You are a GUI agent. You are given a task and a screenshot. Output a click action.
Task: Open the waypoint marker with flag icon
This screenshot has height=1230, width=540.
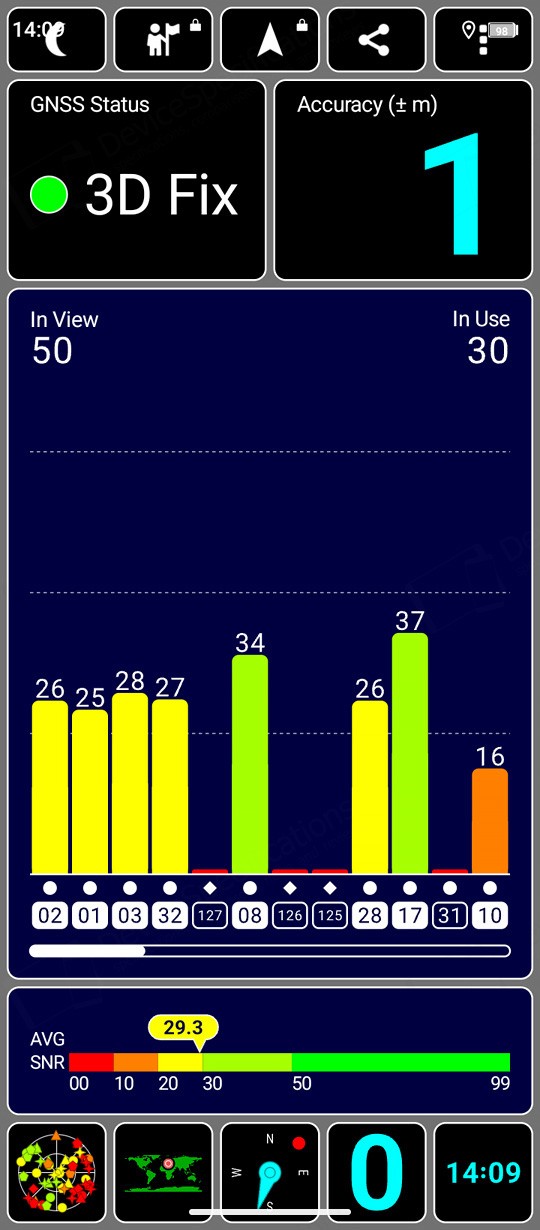pyautogui.click(x=163, y=40)
